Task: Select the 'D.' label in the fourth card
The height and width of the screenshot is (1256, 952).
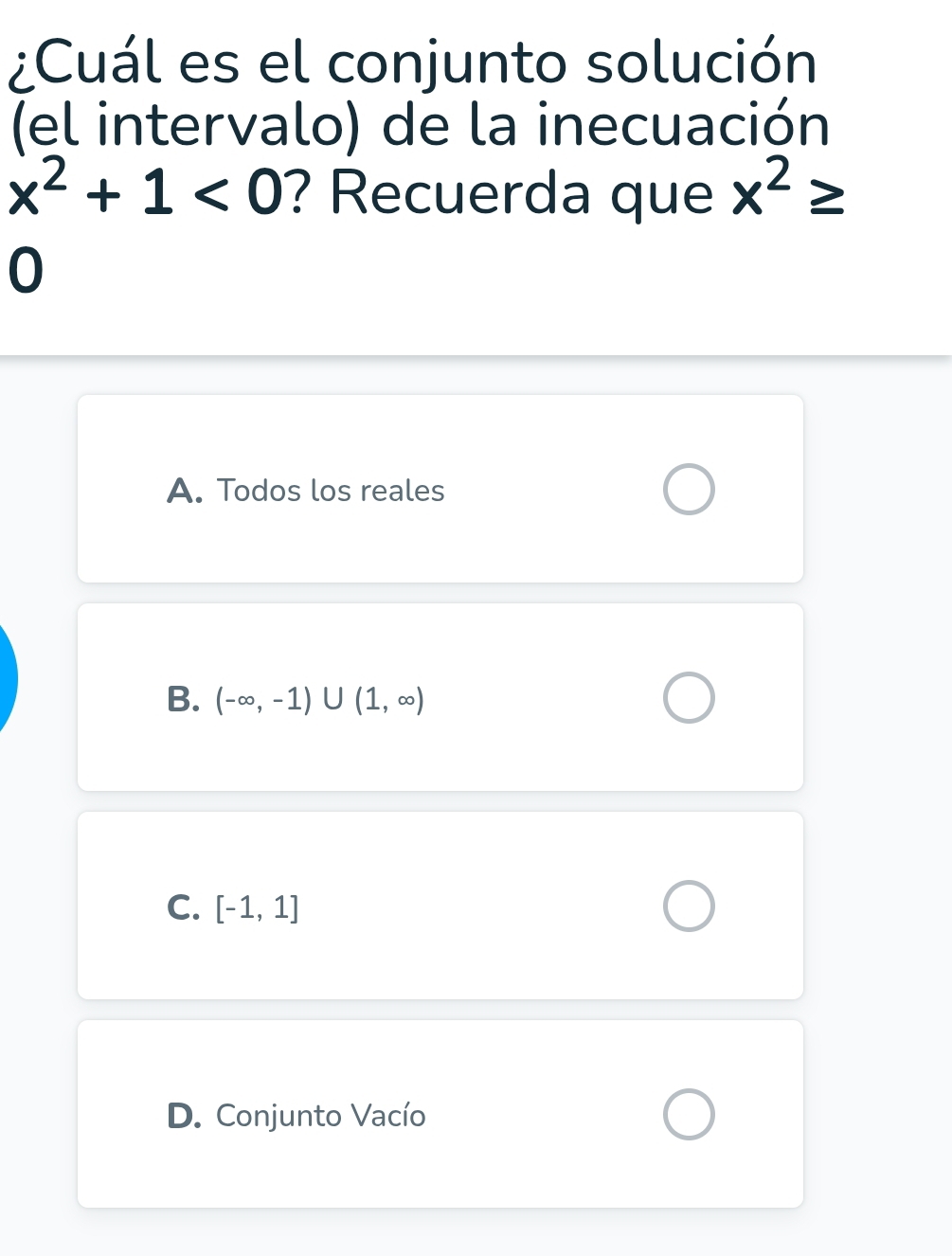Action: pyautogui.click(x=183, y=1116)
